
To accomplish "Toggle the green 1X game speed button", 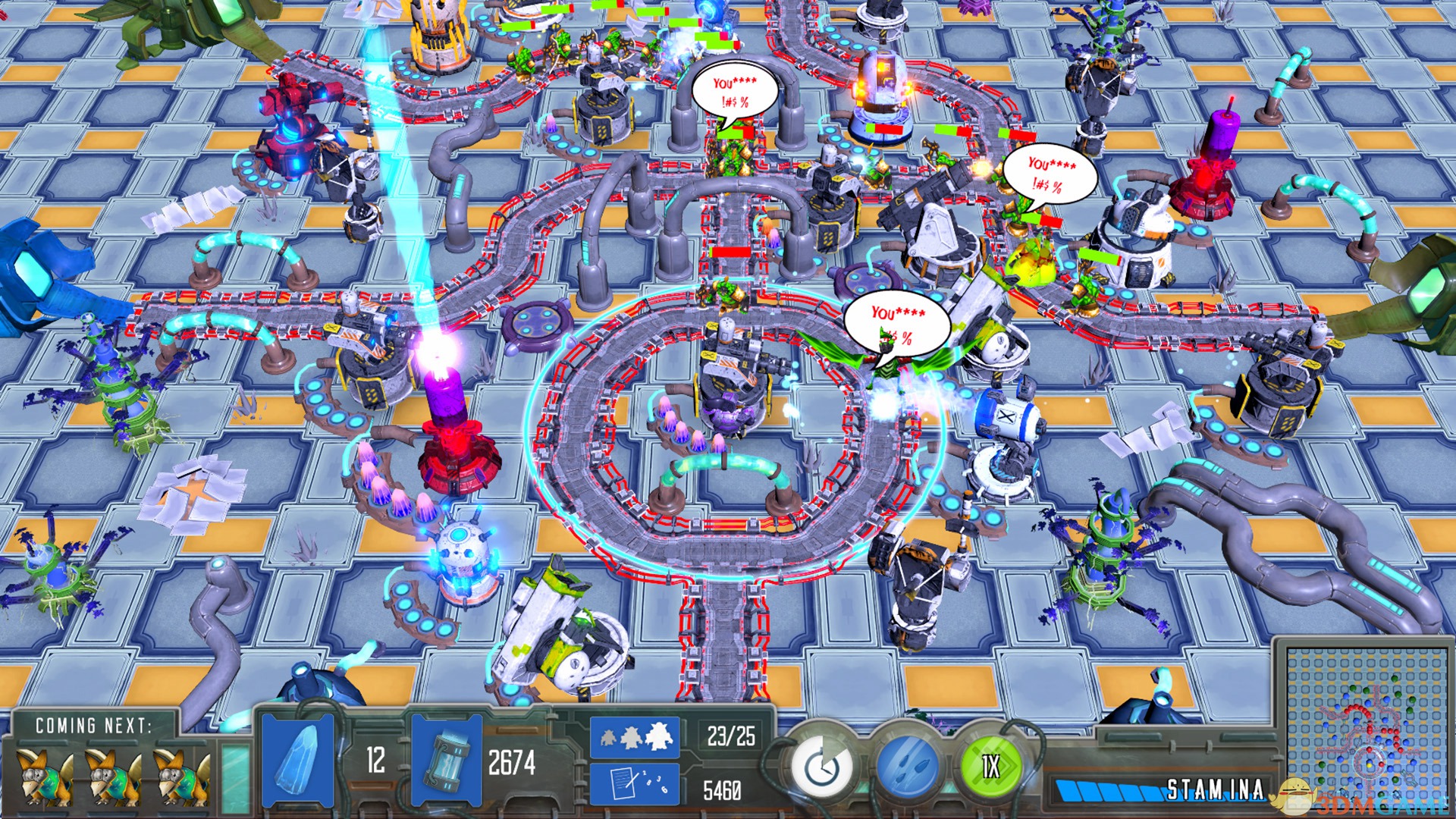I will coord(990,767).
